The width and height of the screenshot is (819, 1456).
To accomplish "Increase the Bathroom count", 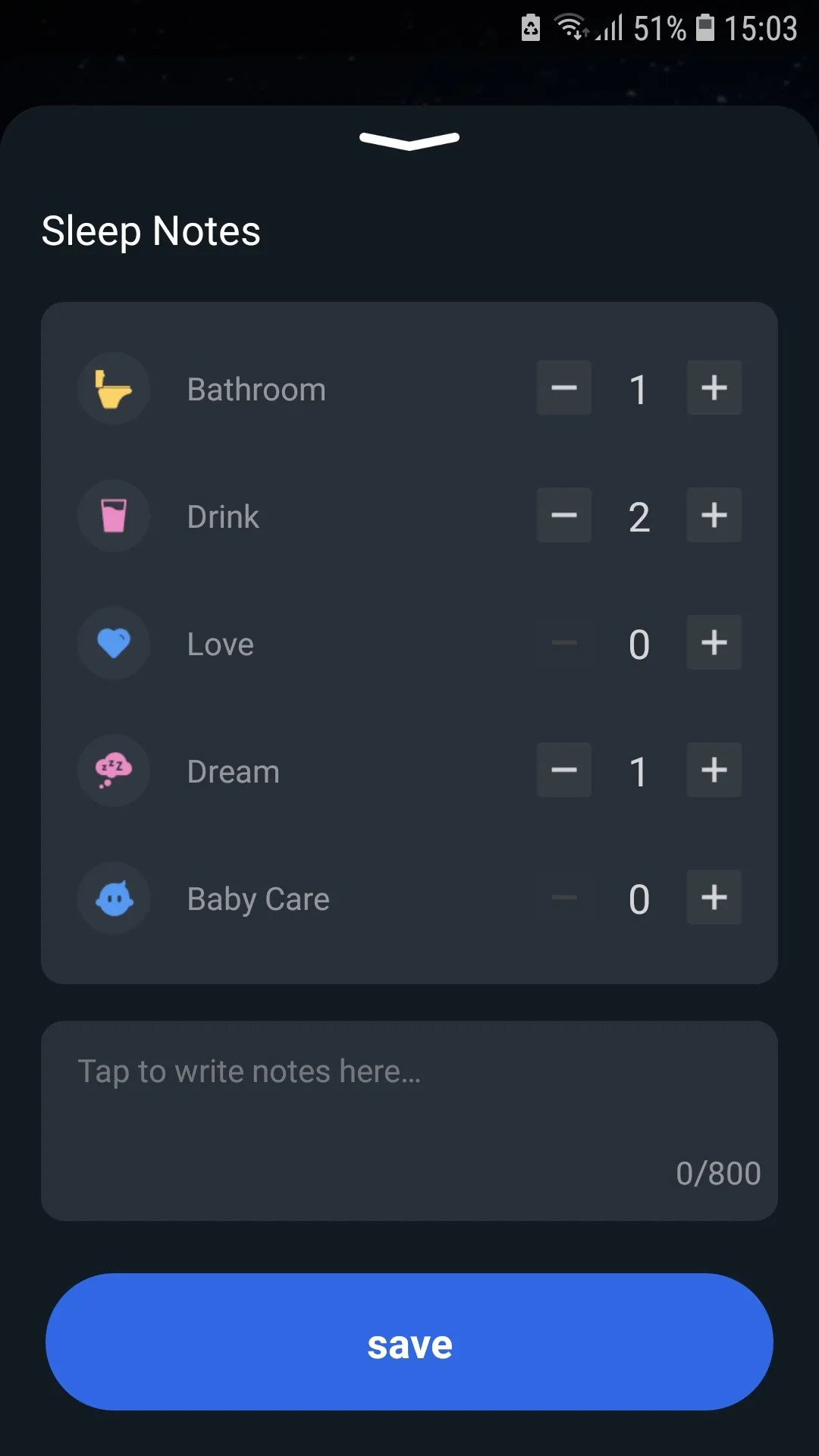I will coord(714,388).
